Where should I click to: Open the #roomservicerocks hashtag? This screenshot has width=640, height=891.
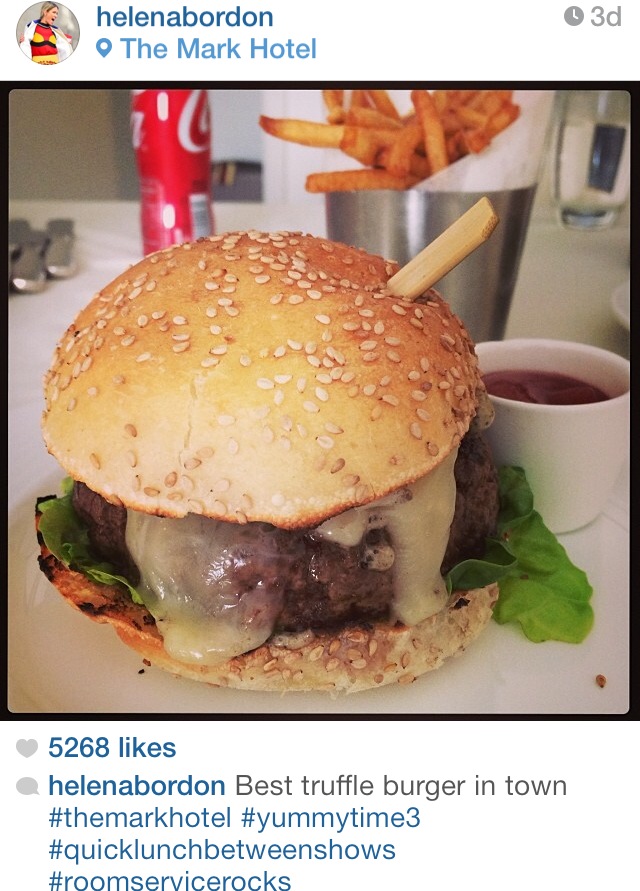(x=169, y=880)
